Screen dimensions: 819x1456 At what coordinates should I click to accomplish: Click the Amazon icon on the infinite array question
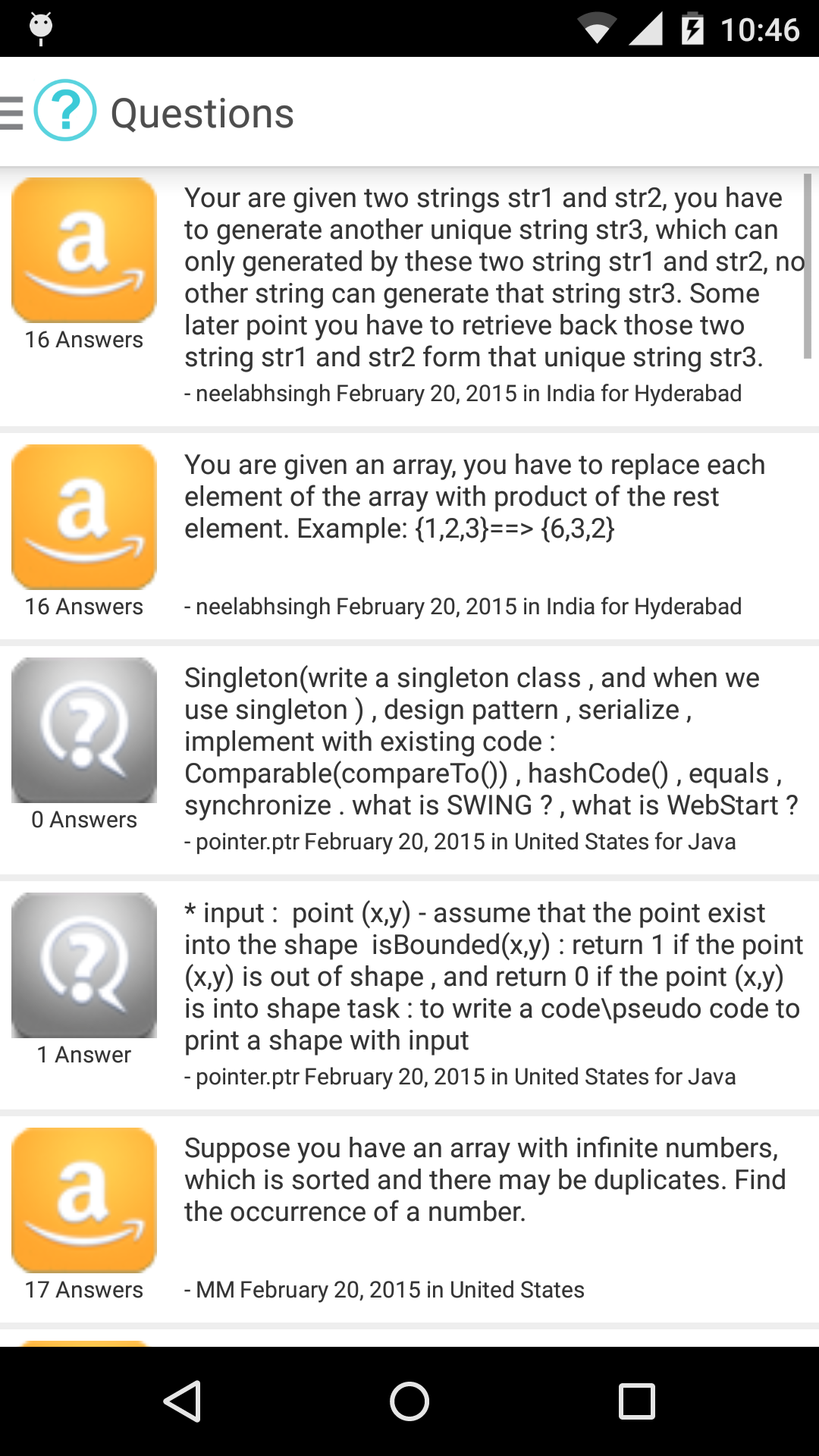(x=83, y=1198)
